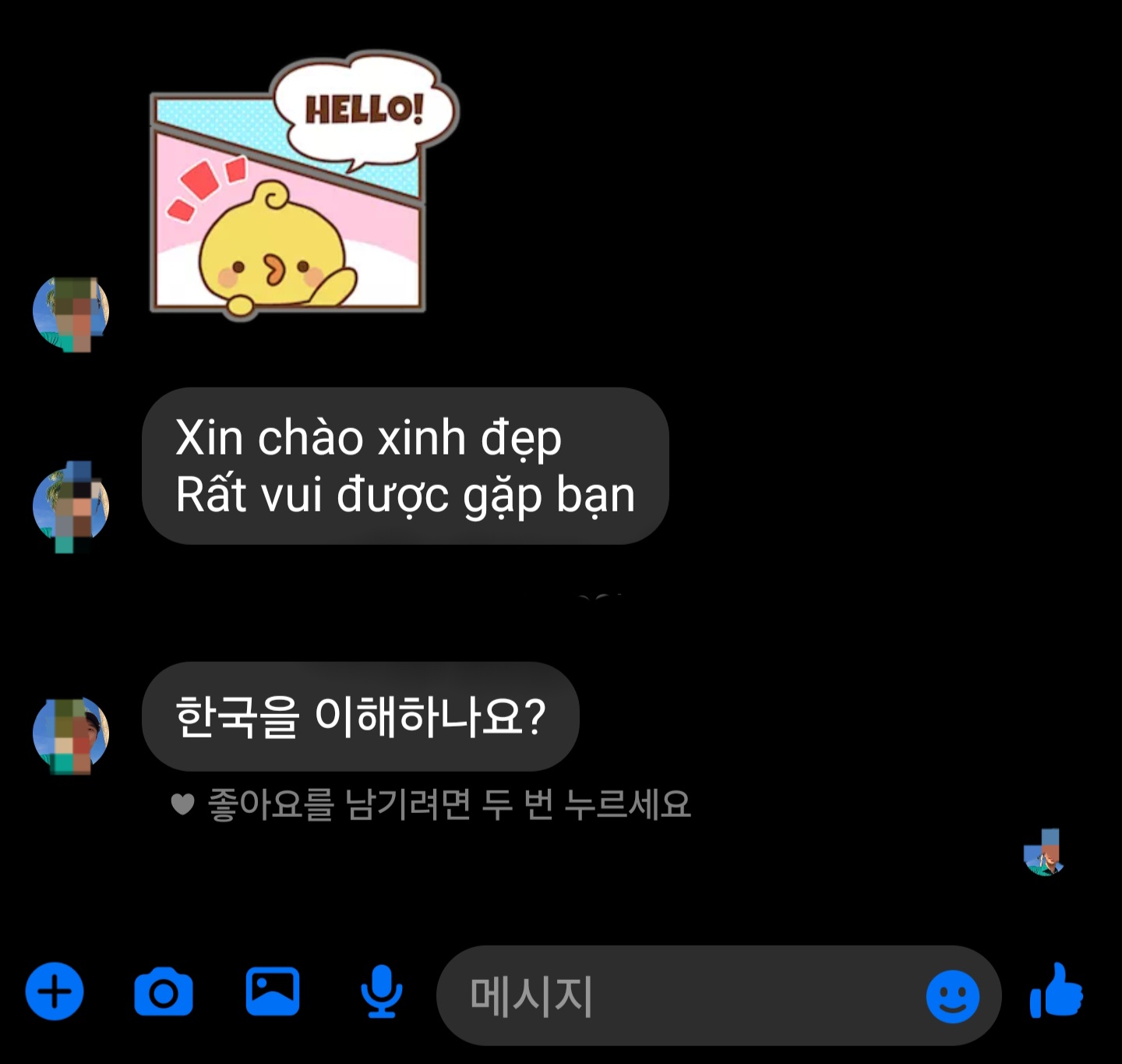Tap the Xin chào xinh đẹp message bubble
The width and height of the screenshot is (1122, 1064).
404,466
